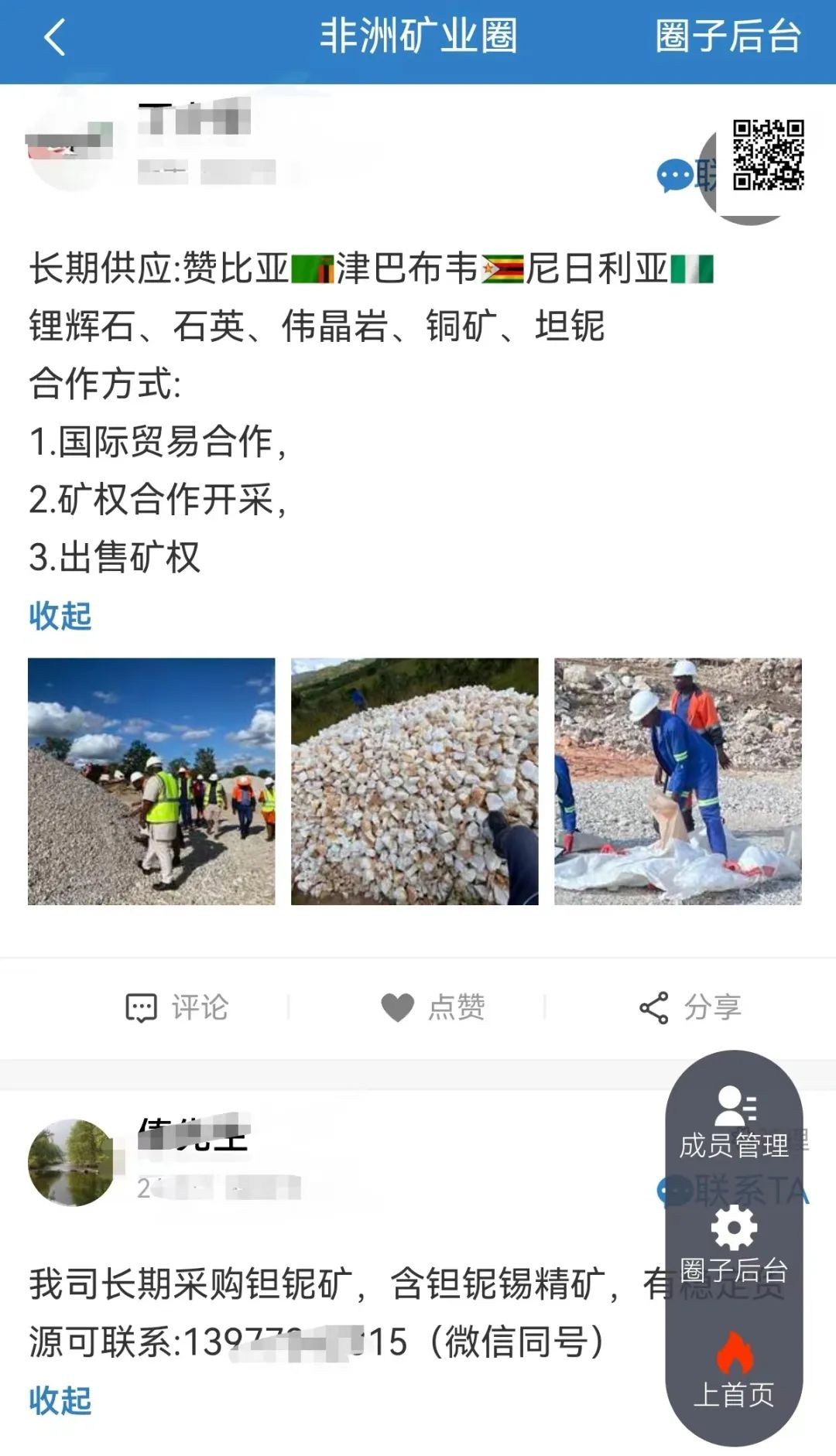Open 成员管理 in the floating menu
Image resolution: width=836 pixels, height=1456 pixels.
click(x=734, y=1122)
